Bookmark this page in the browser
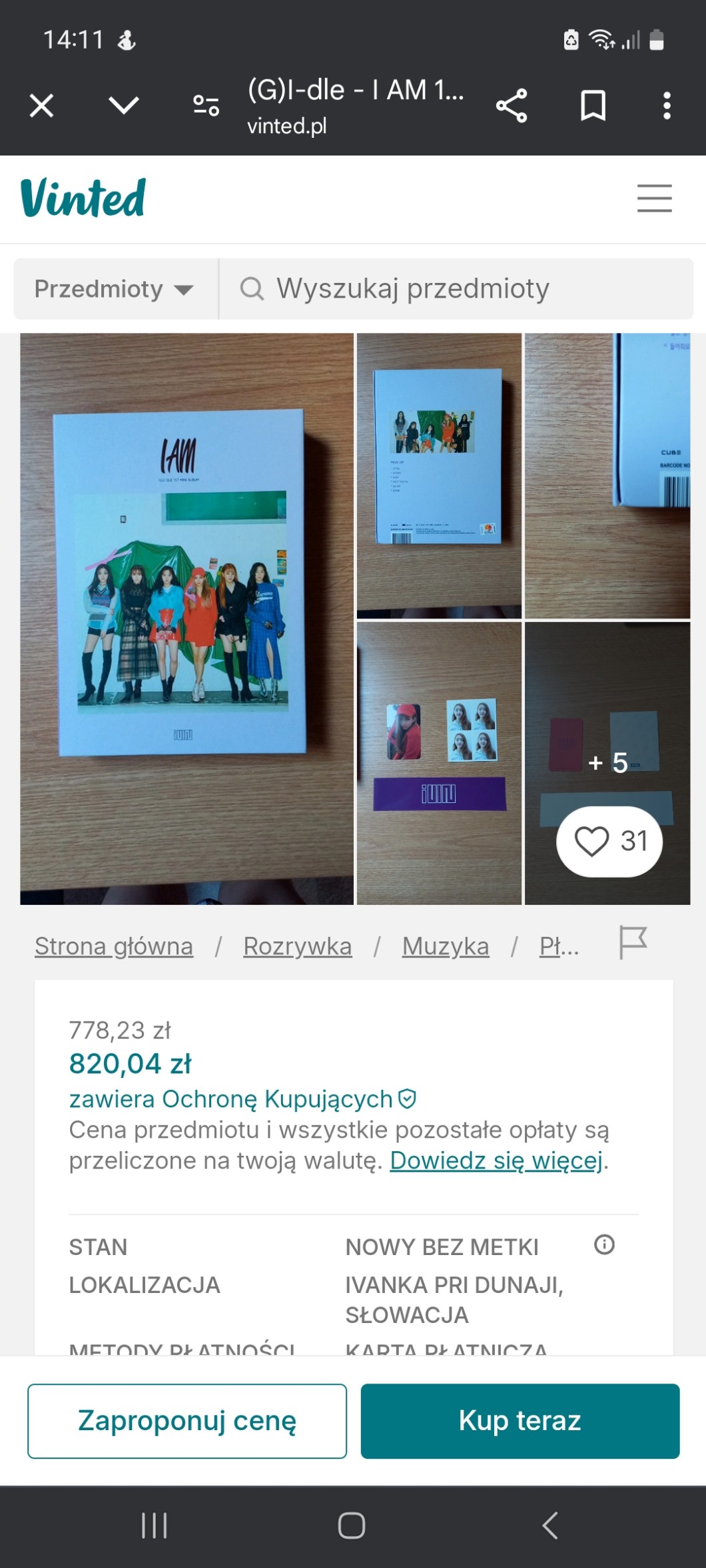The height and width of the screenshot is (1568, 706). (593, 105)
